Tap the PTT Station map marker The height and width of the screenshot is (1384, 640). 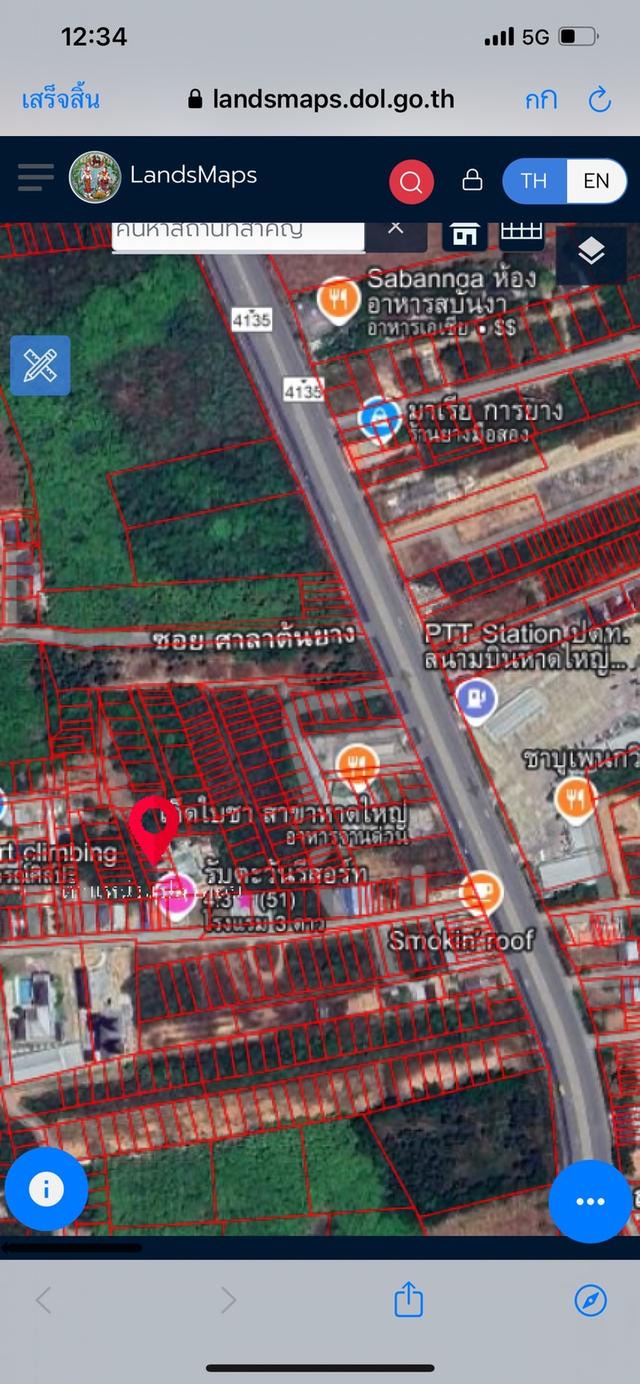[477, 700]
